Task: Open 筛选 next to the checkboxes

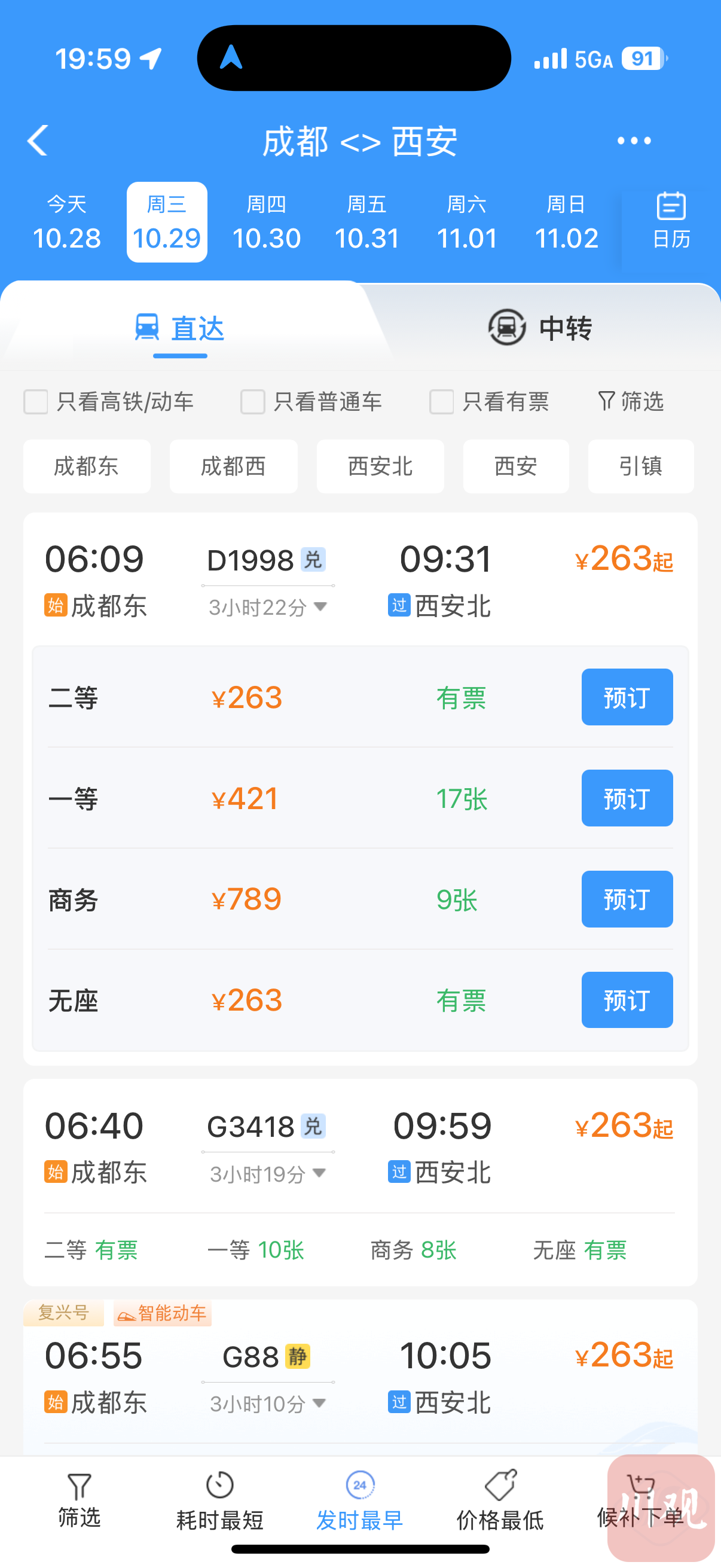Action: [631, 402]
